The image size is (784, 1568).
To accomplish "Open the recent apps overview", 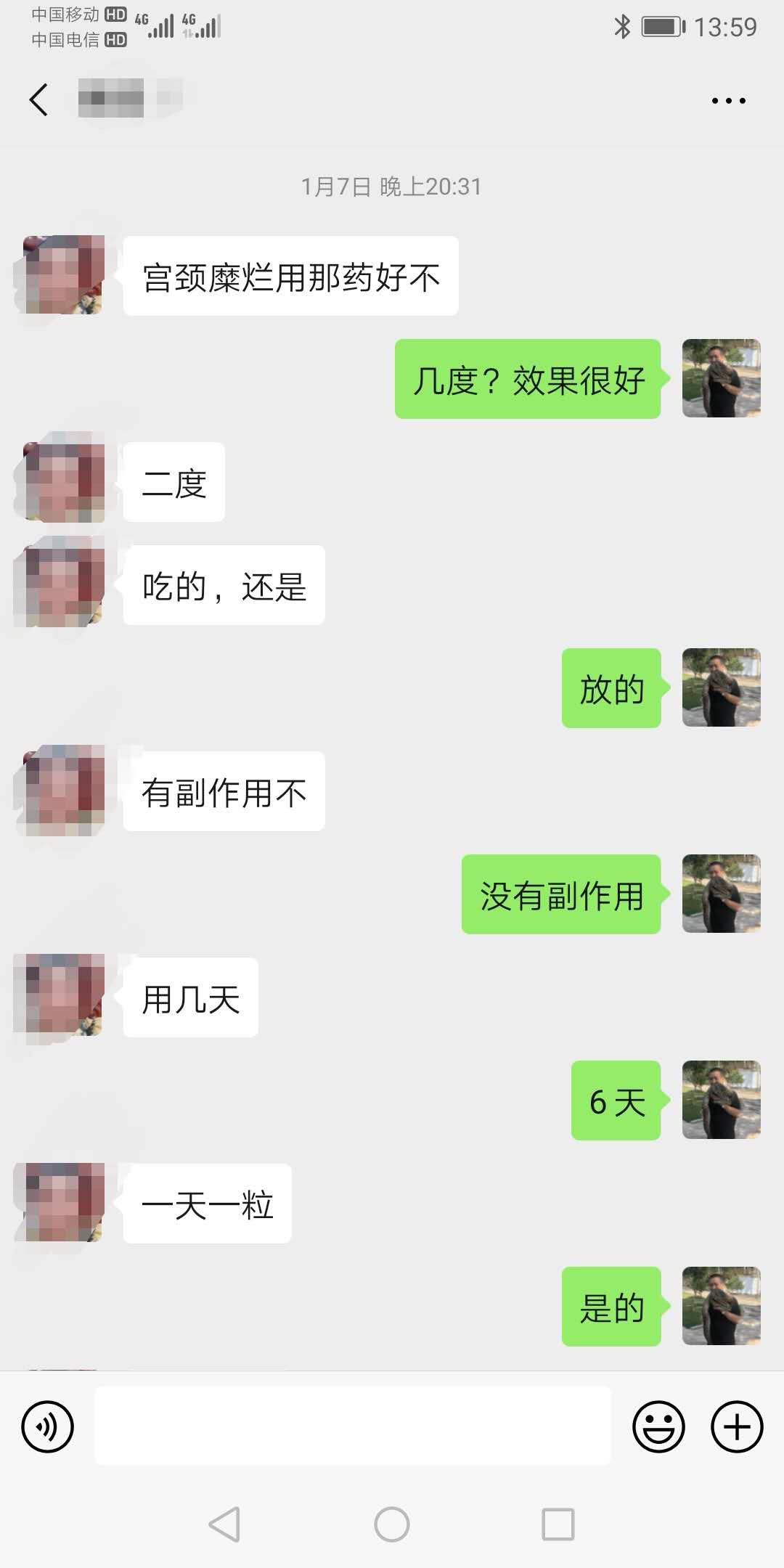I will pos(558,1524).
